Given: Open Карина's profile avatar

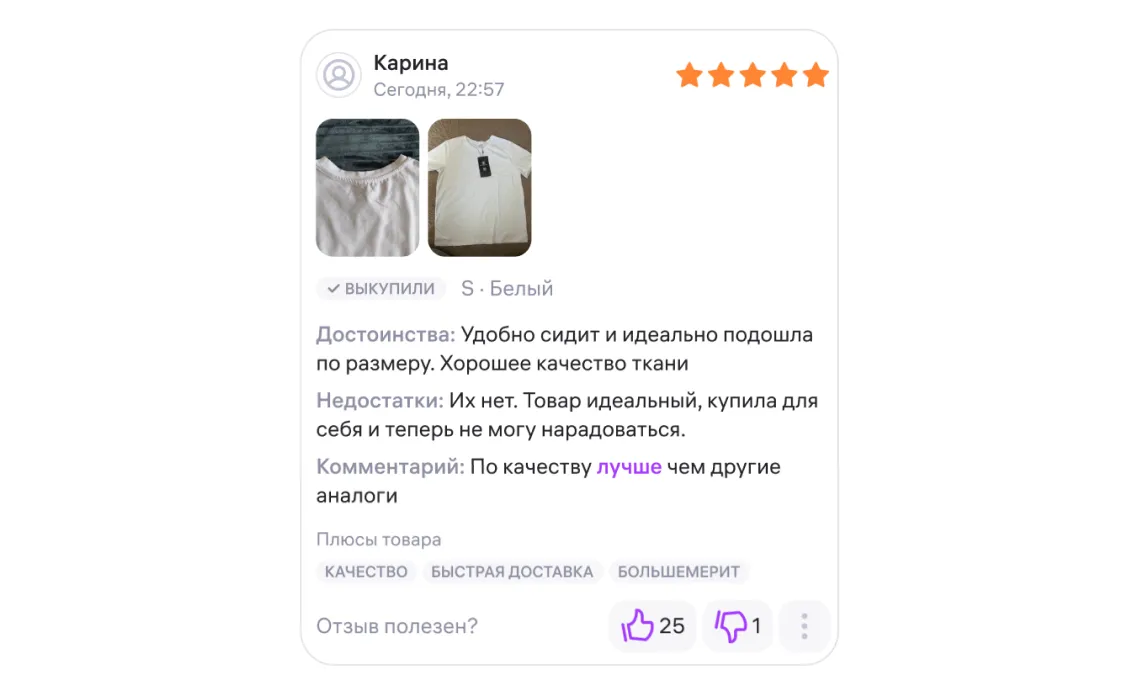Looking at the screenshot, I should pyautogui.click(x=339, y=75).
